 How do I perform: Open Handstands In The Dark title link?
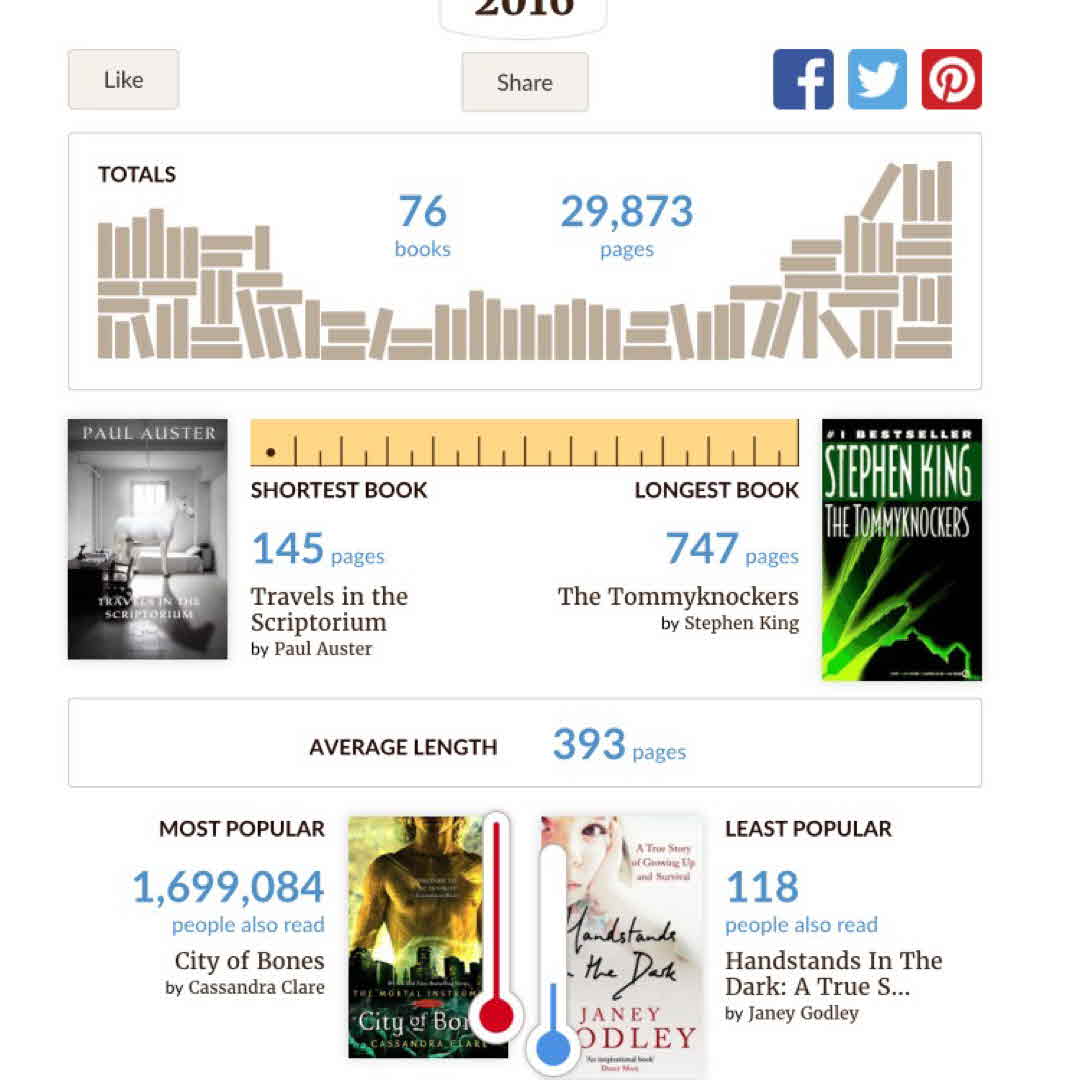(833, 973)
